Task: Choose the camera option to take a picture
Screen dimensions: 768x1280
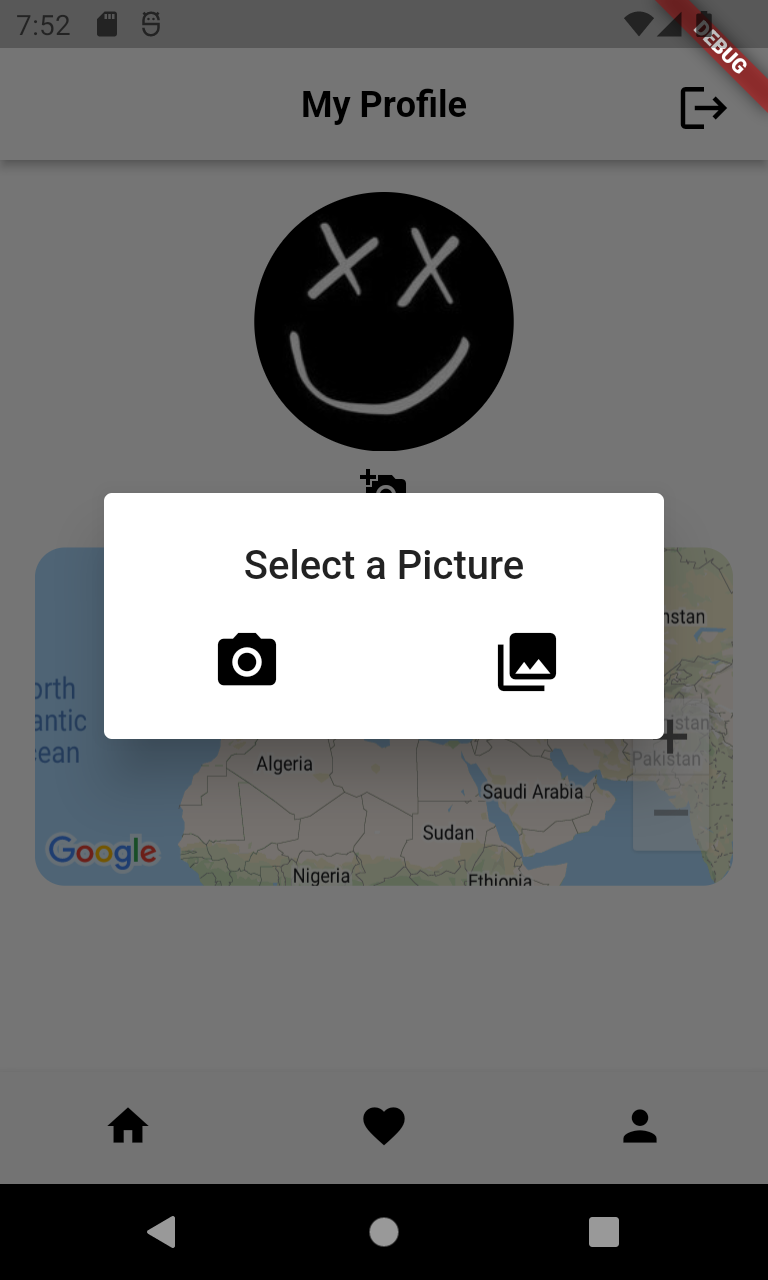Action: [x=247, y=660]
